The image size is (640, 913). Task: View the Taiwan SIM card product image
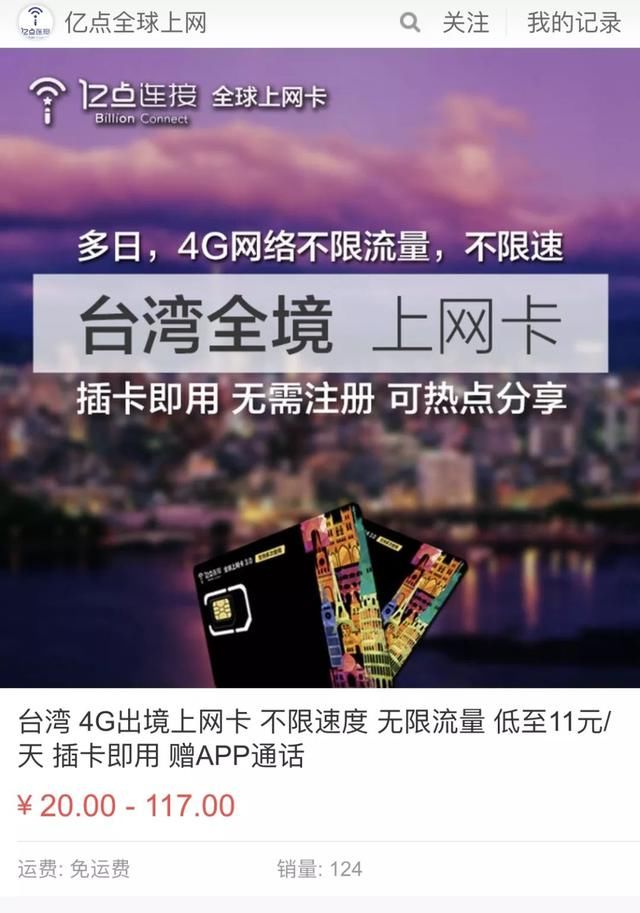pyautogui.click(x=320, y=368)
